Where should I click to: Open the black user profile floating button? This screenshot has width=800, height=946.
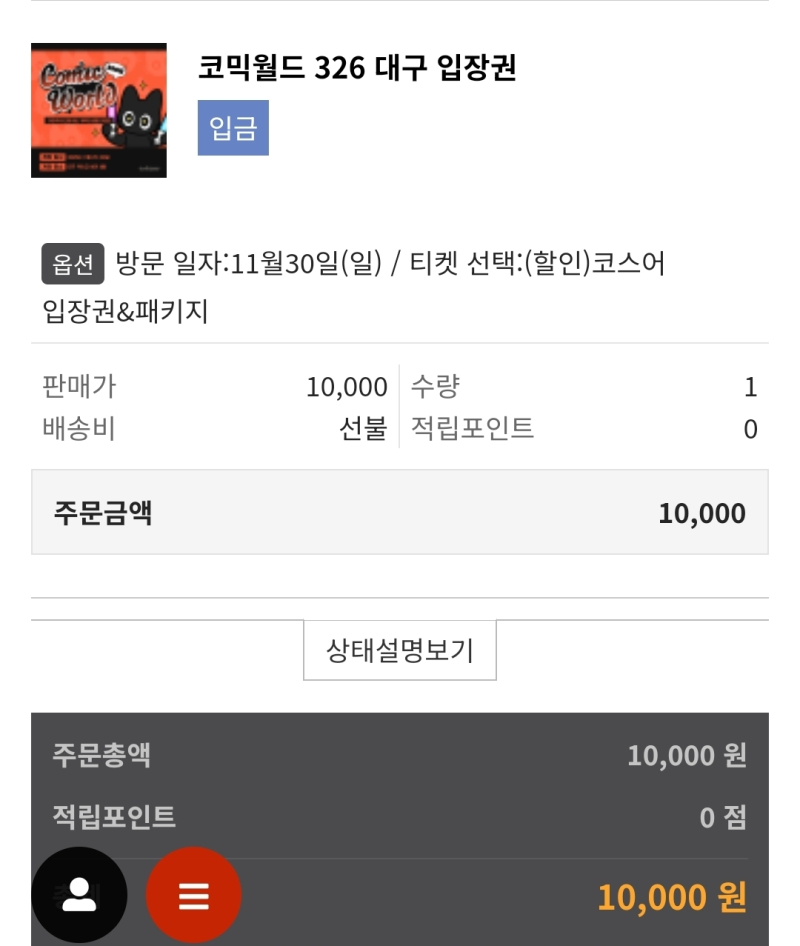coord(79,894)
